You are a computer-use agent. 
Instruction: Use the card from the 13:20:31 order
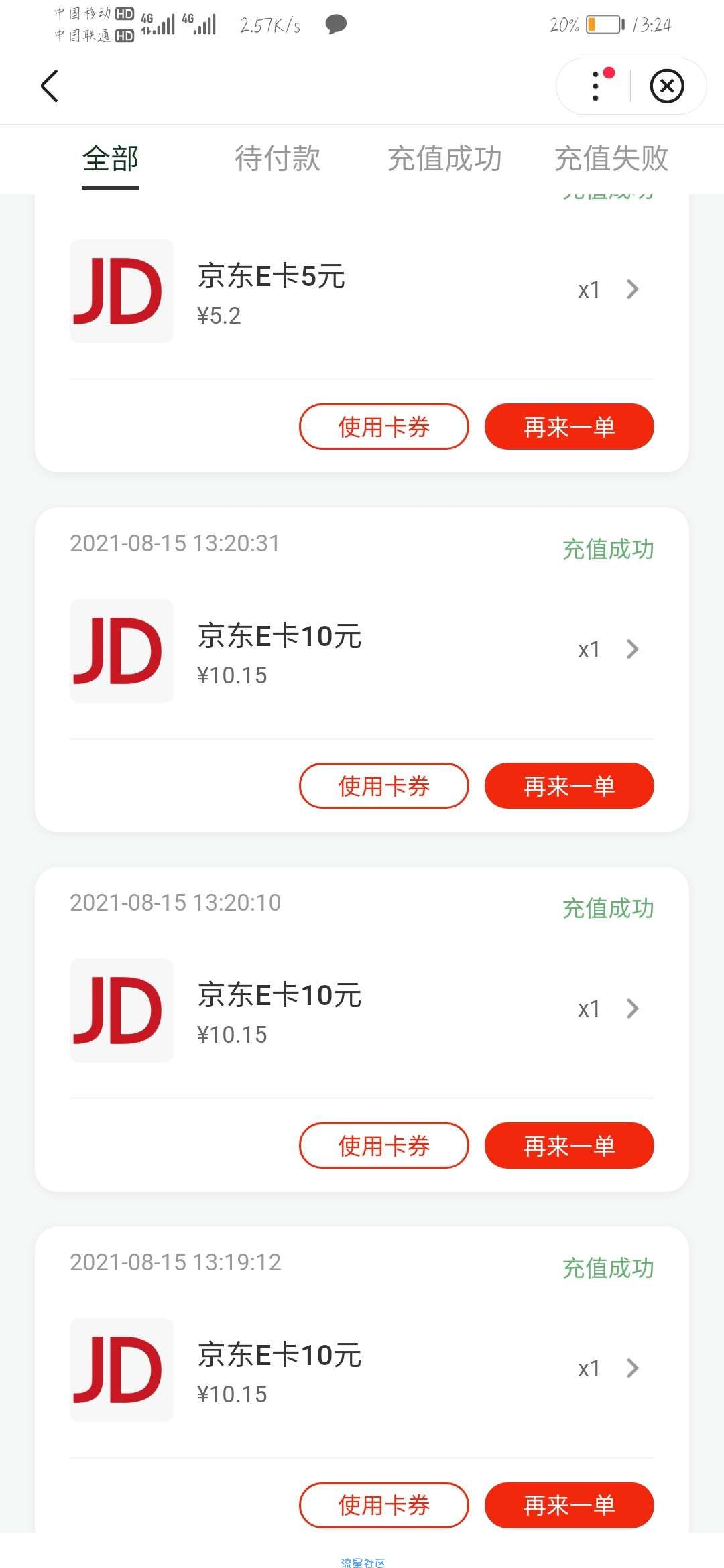383,785
